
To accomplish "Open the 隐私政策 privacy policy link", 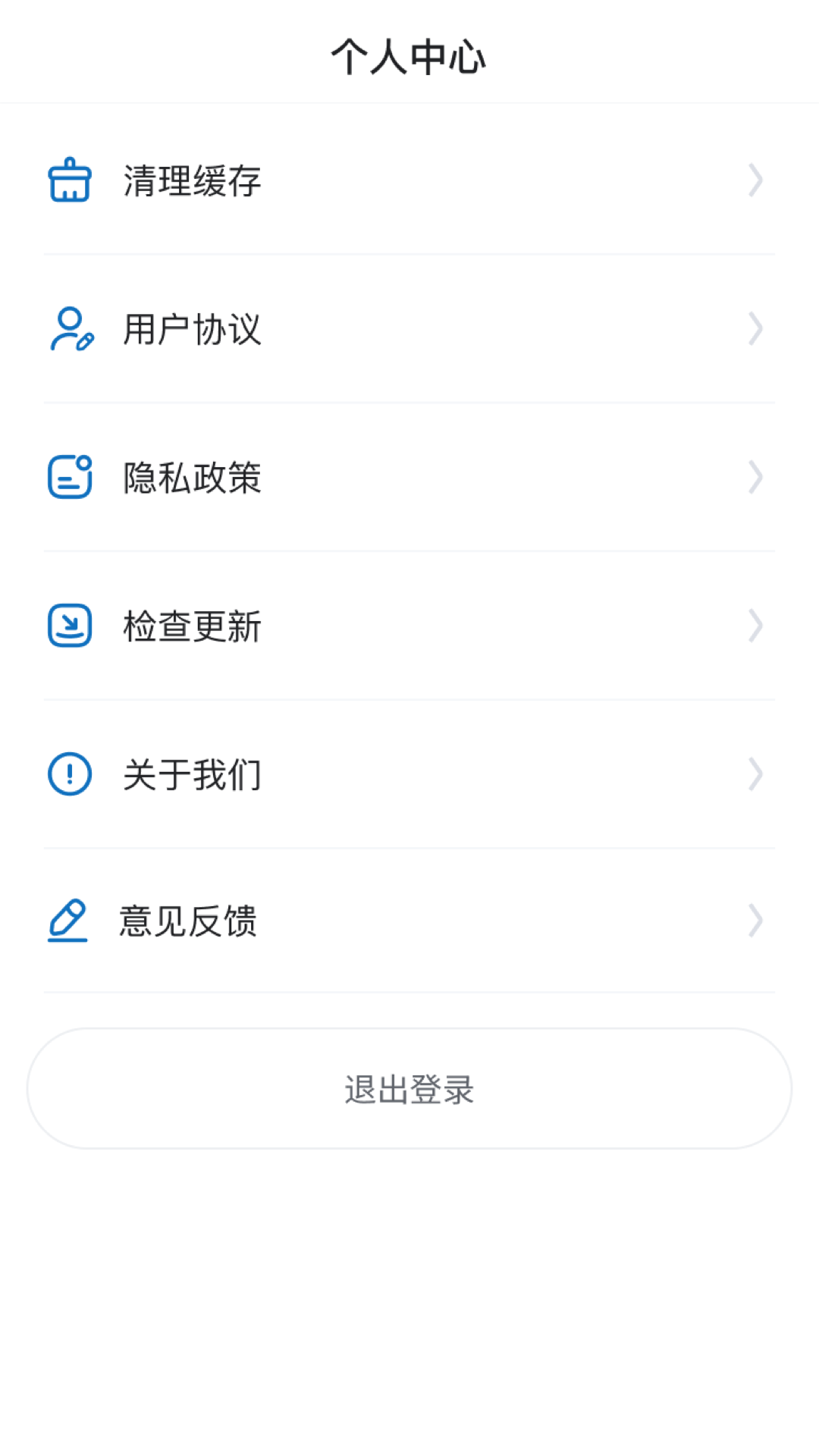I will (190, 476).
